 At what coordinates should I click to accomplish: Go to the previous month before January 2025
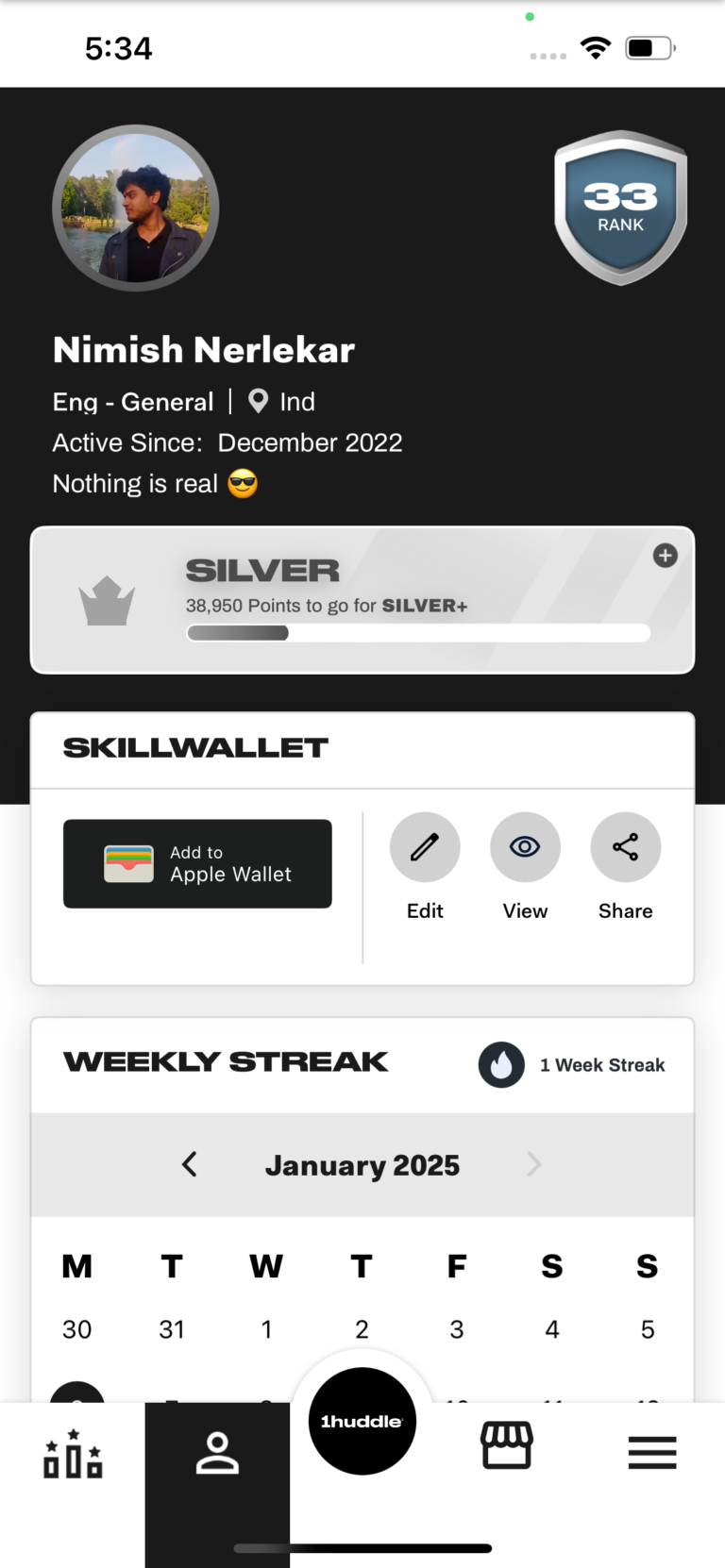pos(190,1164)
